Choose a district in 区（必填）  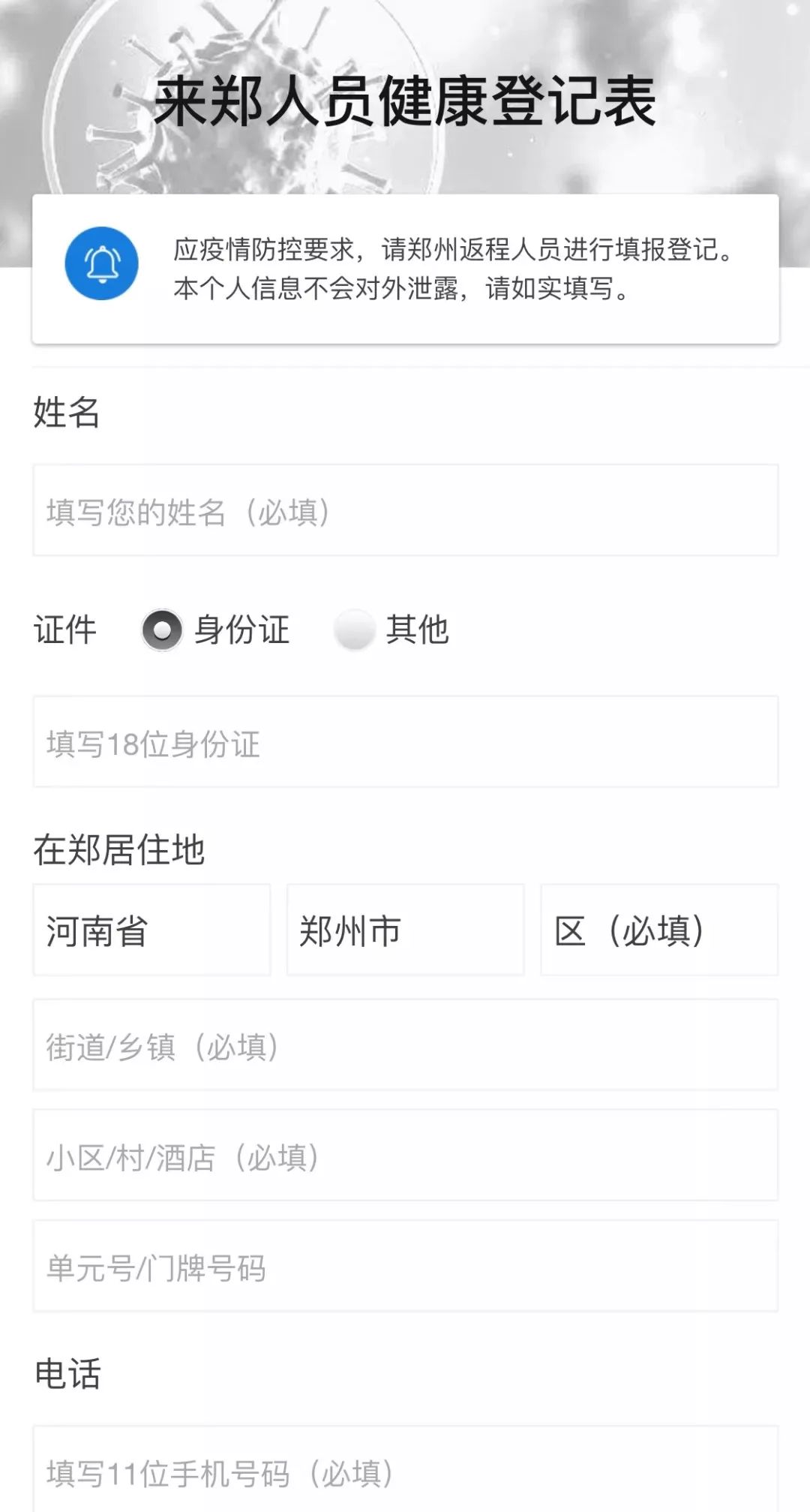click(x=659, y=930)
